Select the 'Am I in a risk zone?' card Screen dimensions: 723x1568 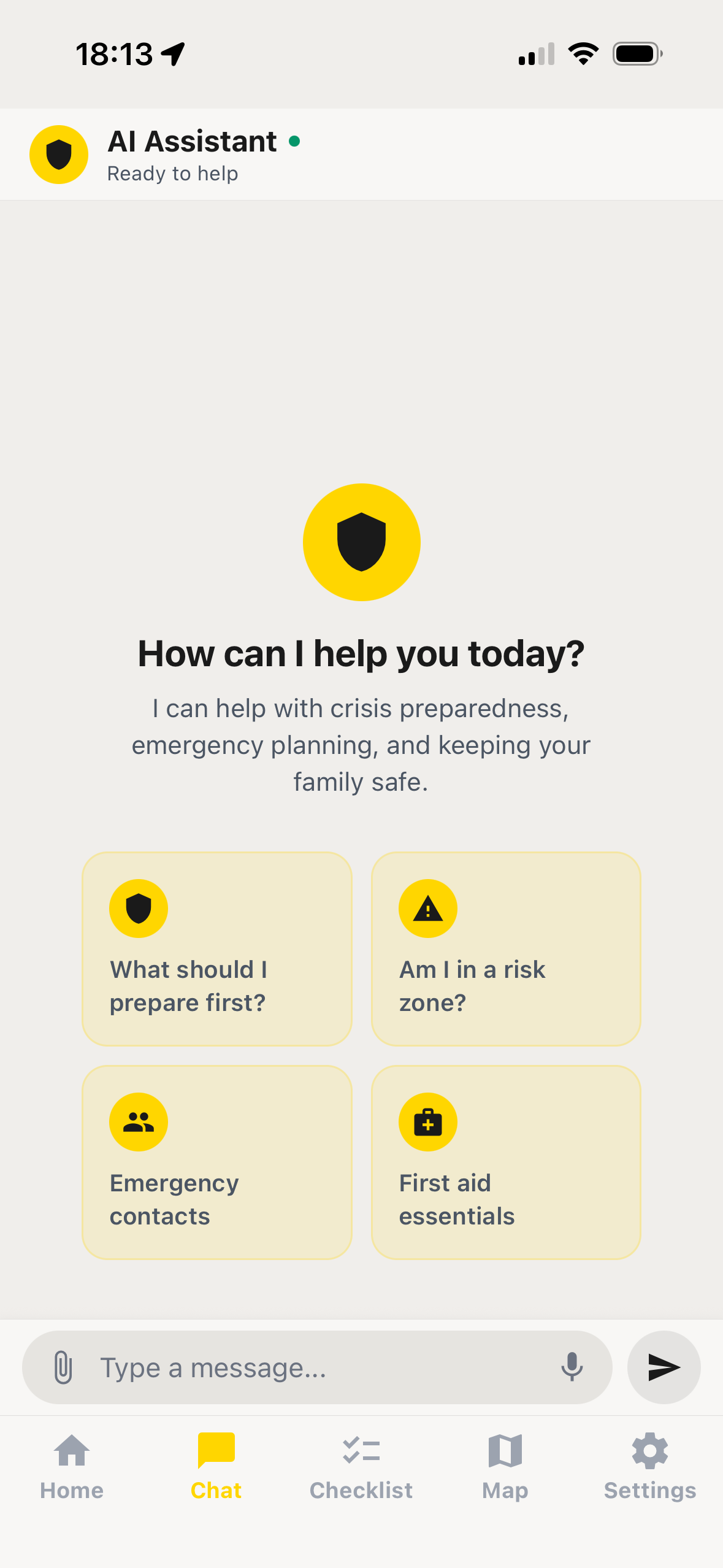coord(506,948)
